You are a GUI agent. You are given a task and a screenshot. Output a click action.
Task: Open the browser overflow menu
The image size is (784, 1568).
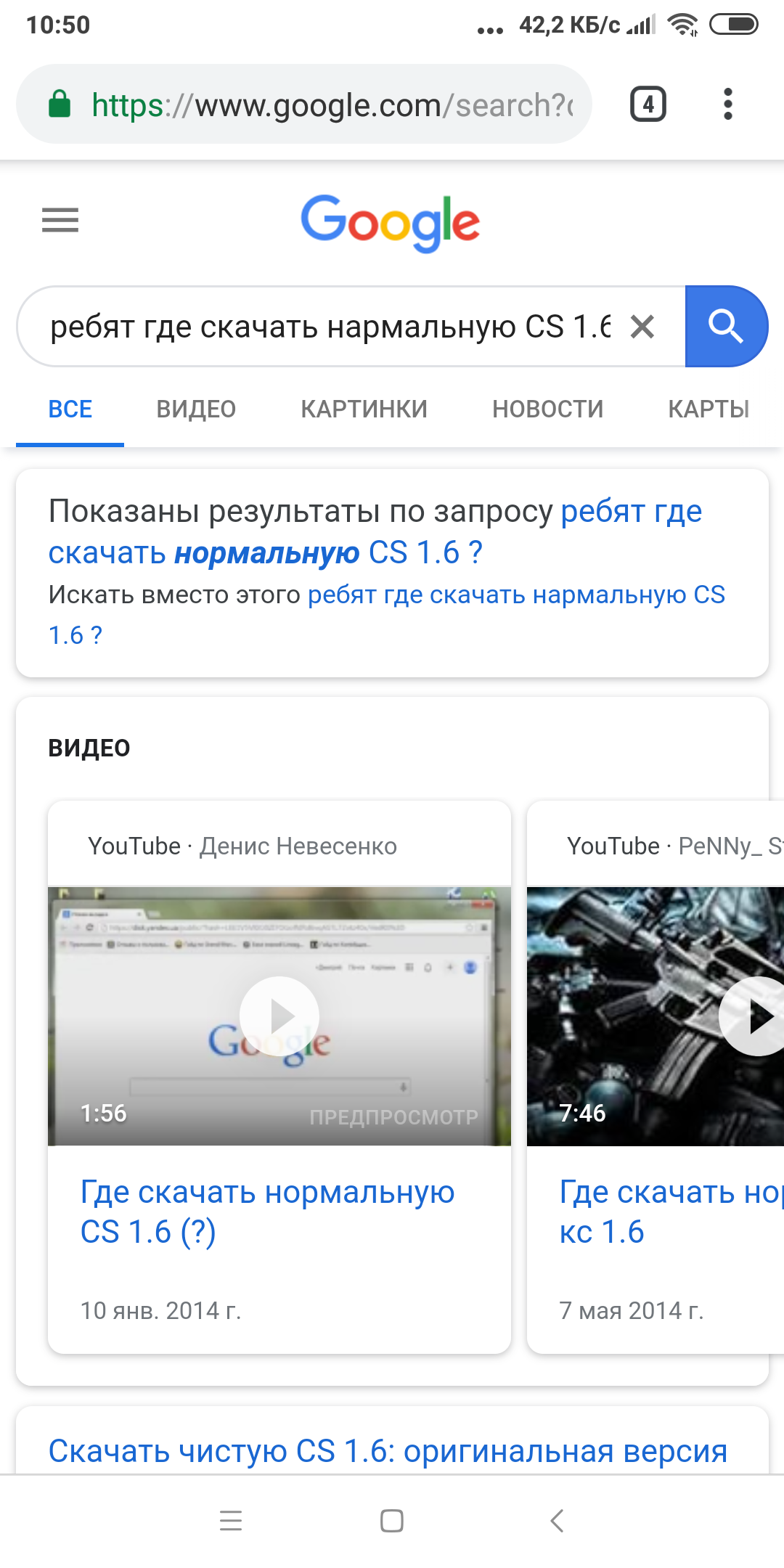pos(727,105)
